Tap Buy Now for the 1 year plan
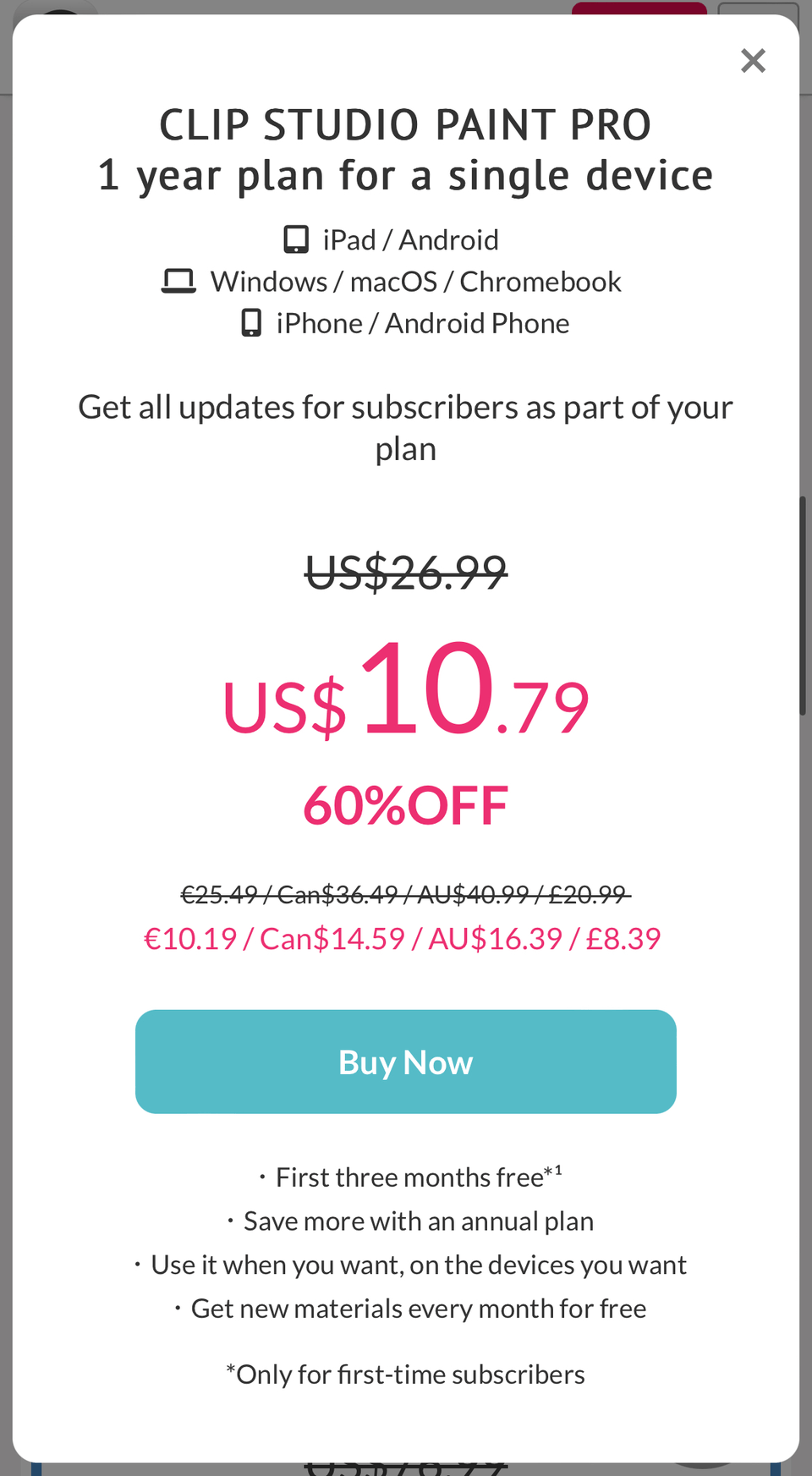The image size is (812, 1476). click(x=406, y=1062)
